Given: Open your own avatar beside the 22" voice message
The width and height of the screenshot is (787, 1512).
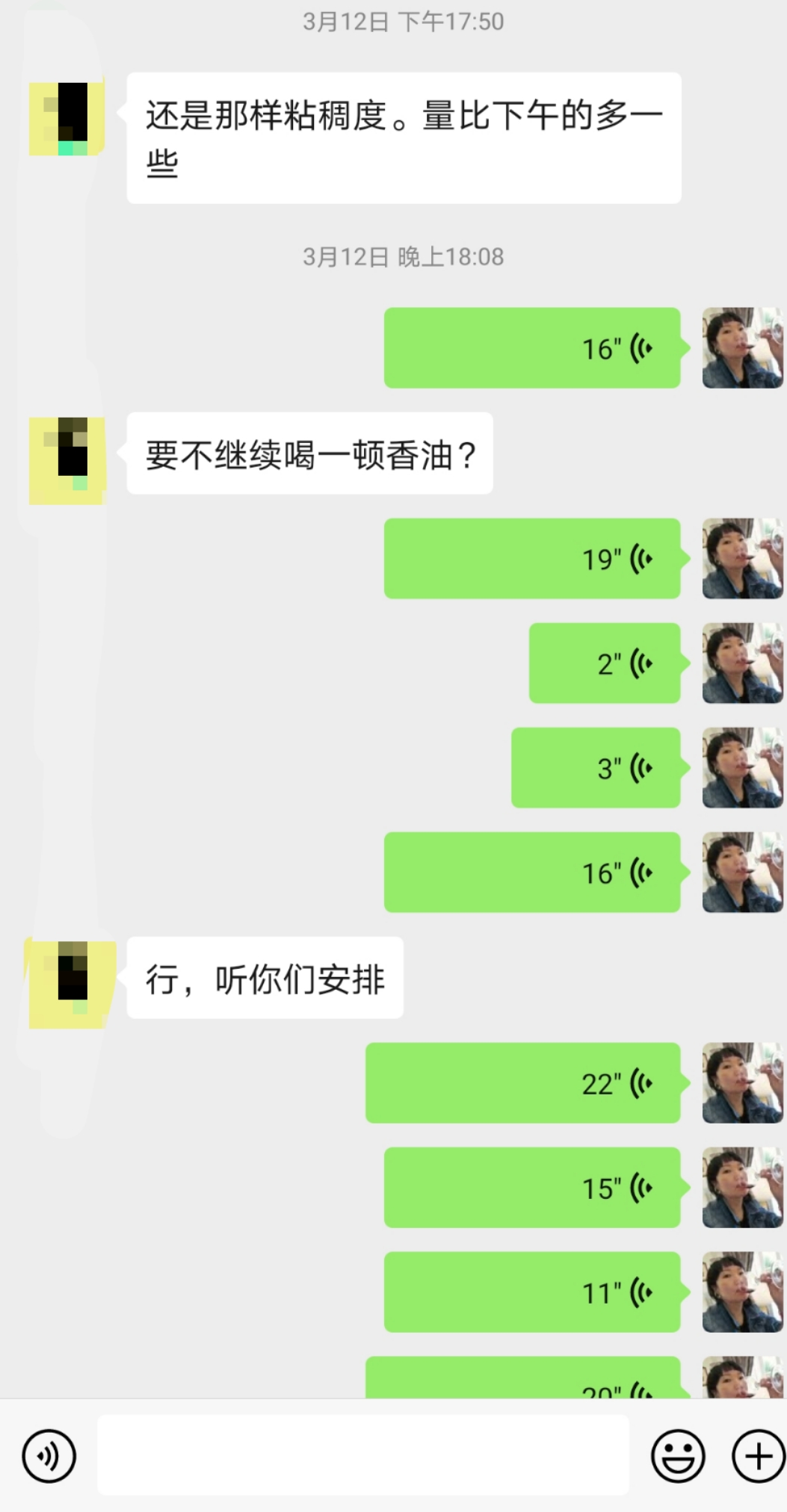Looking at the screenshot, I should tap(742, 1082).
